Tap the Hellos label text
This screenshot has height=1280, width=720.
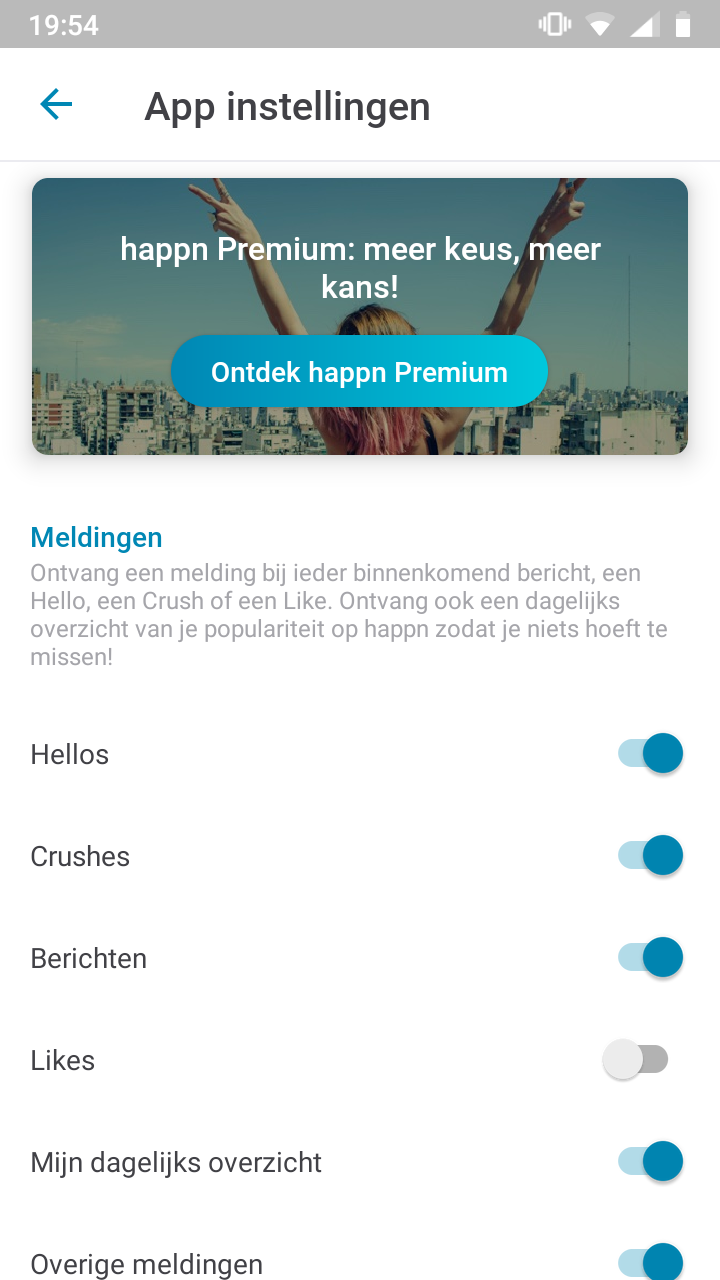tap(69, 753)
